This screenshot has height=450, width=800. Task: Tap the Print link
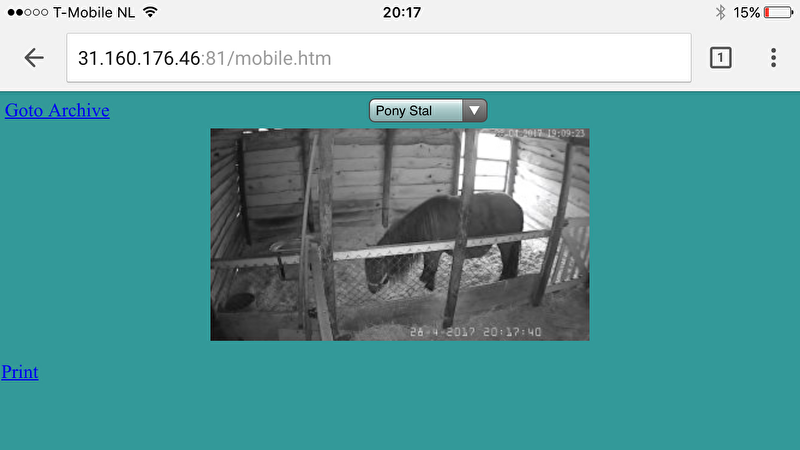(20, 372)
